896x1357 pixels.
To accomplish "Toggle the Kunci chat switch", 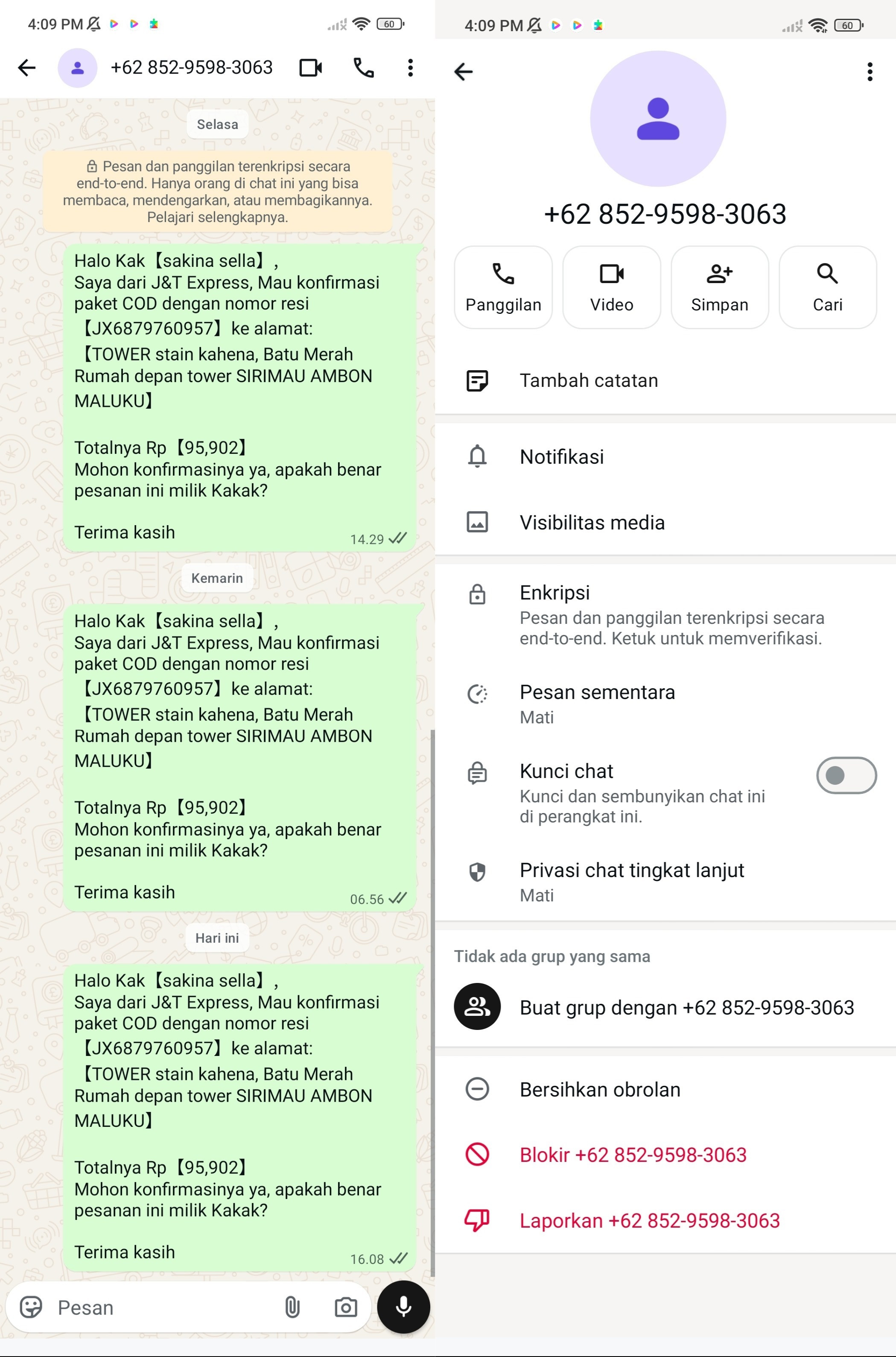I will (846, 776).
